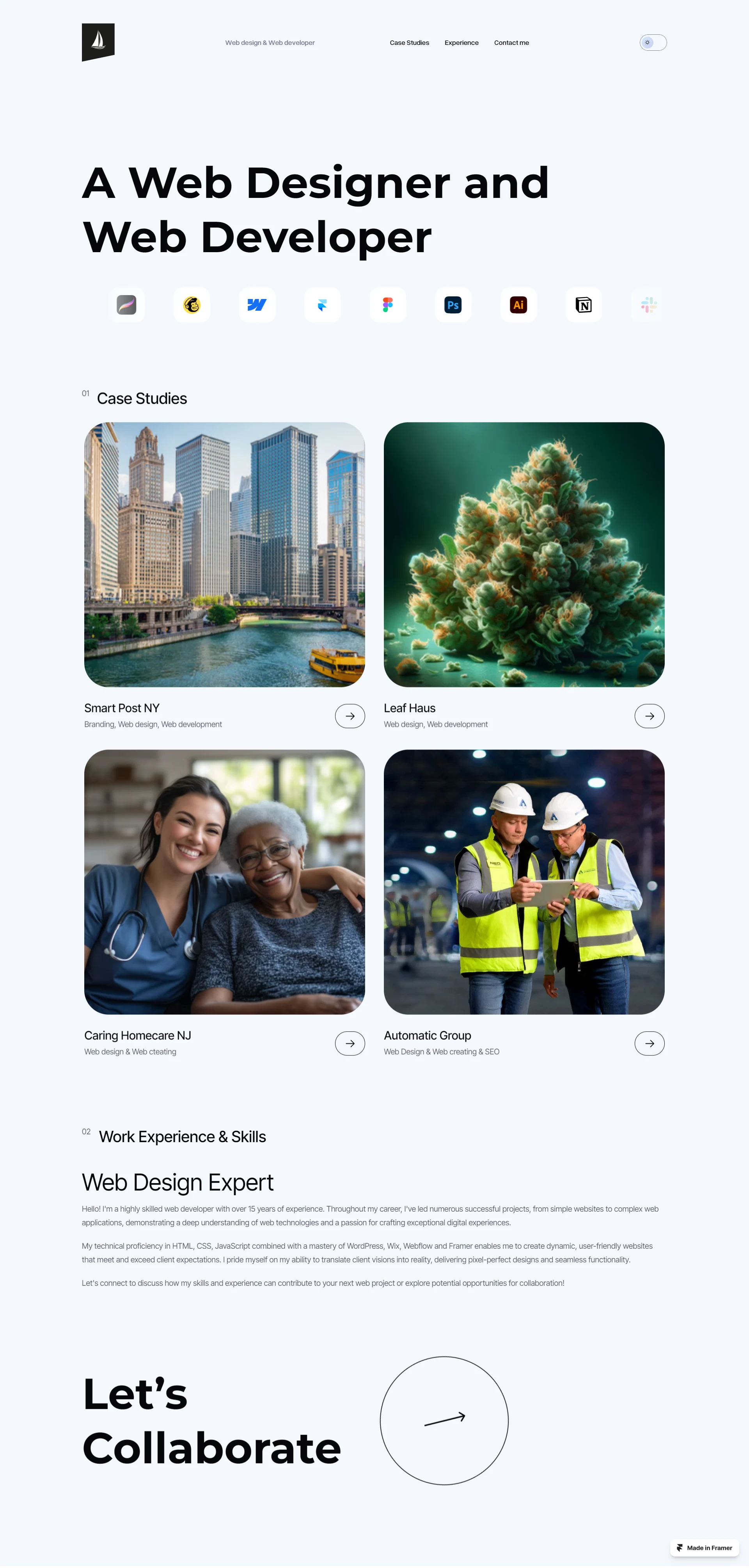This screenshot has width=749, height=1568.
Task: Open the Caring Homecare NJ case study image
Action: (225, 881)
